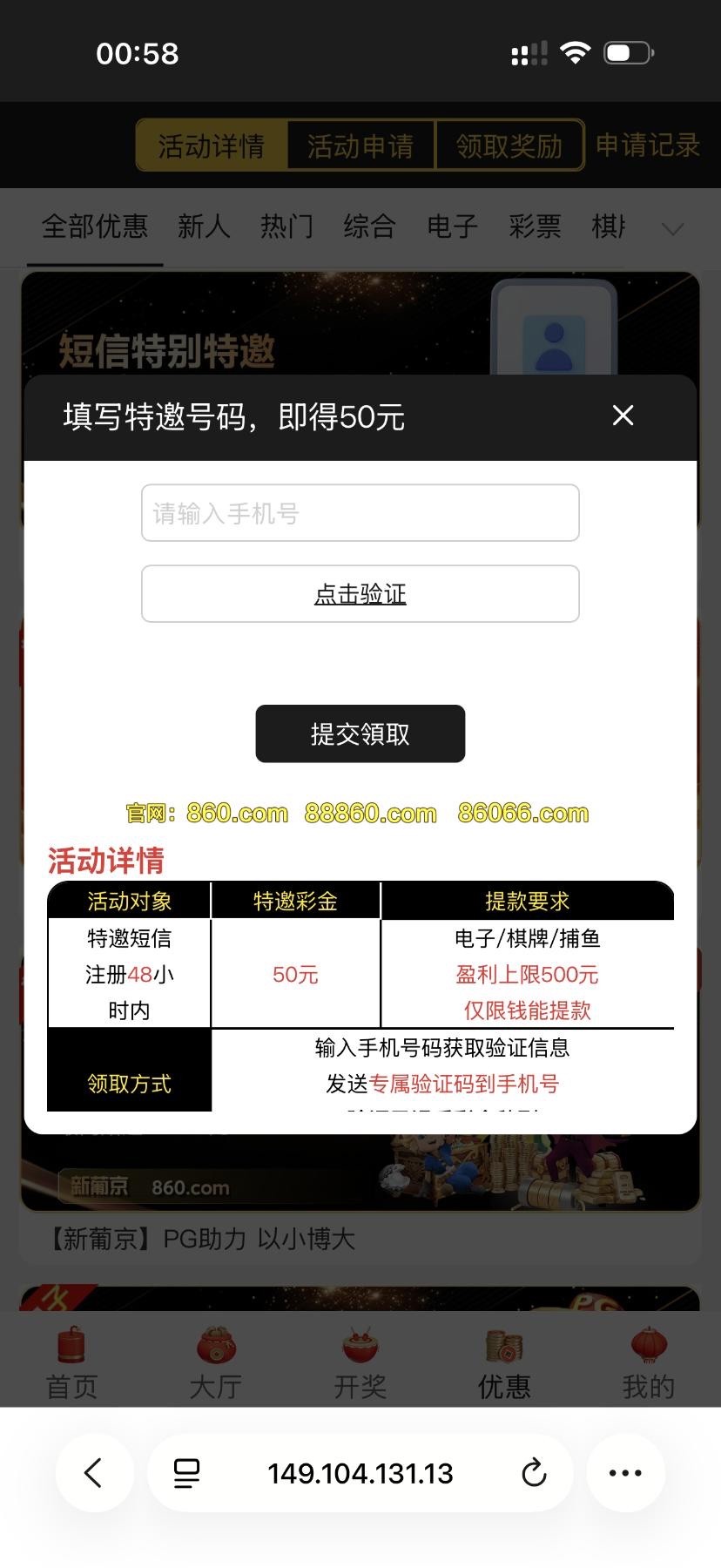Select the address bar showing 149.104.131.13

tap(360, 1473)
